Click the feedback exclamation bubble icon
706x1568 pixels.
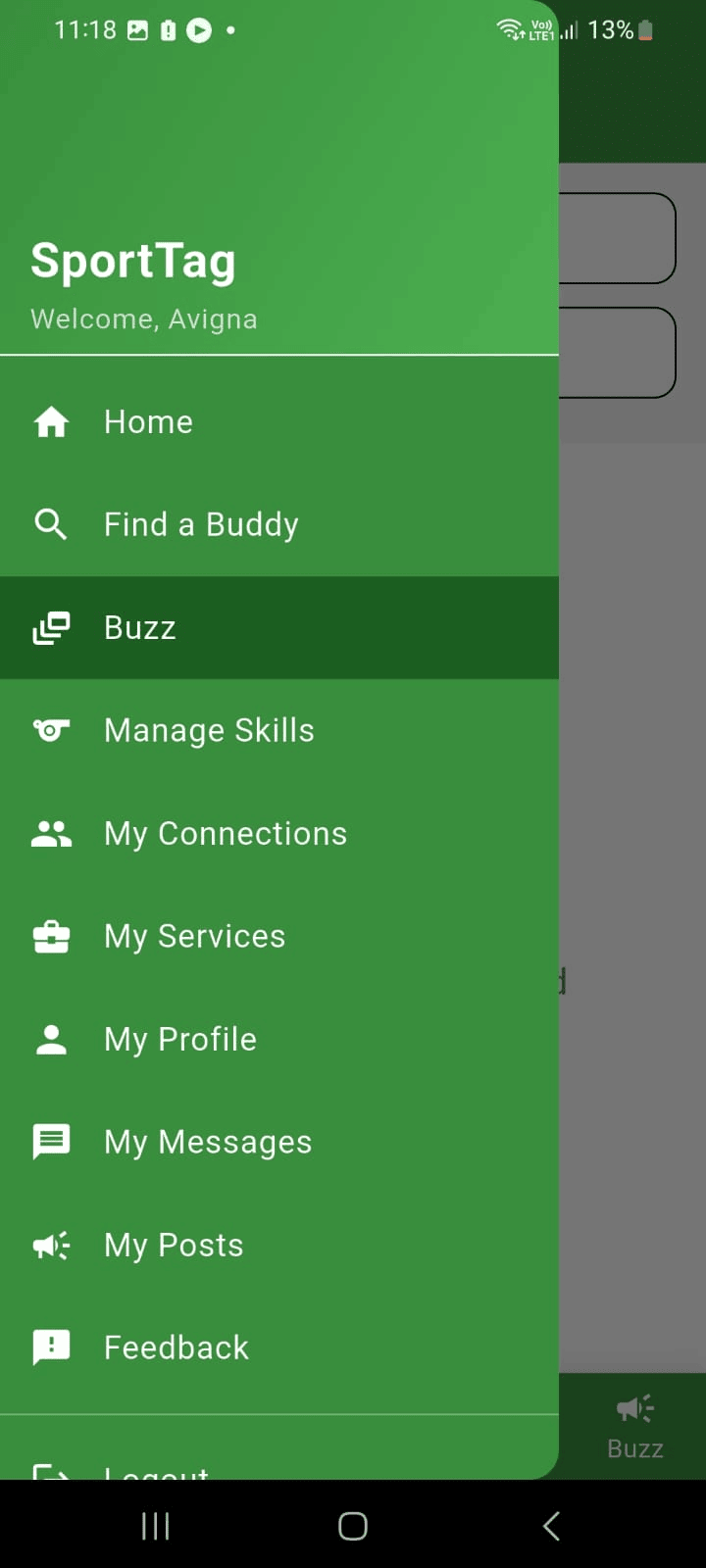(50, 1347)
